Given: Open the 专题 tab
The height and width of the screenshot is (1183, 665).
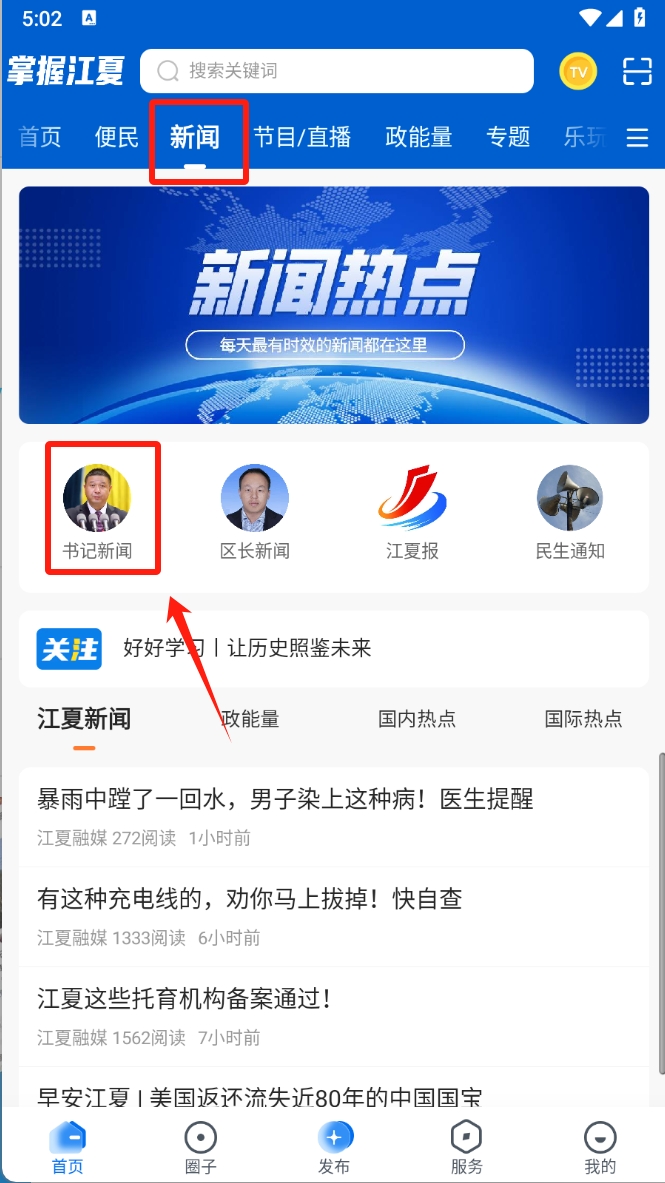Looking at the screenshot, I should (508, 137).
